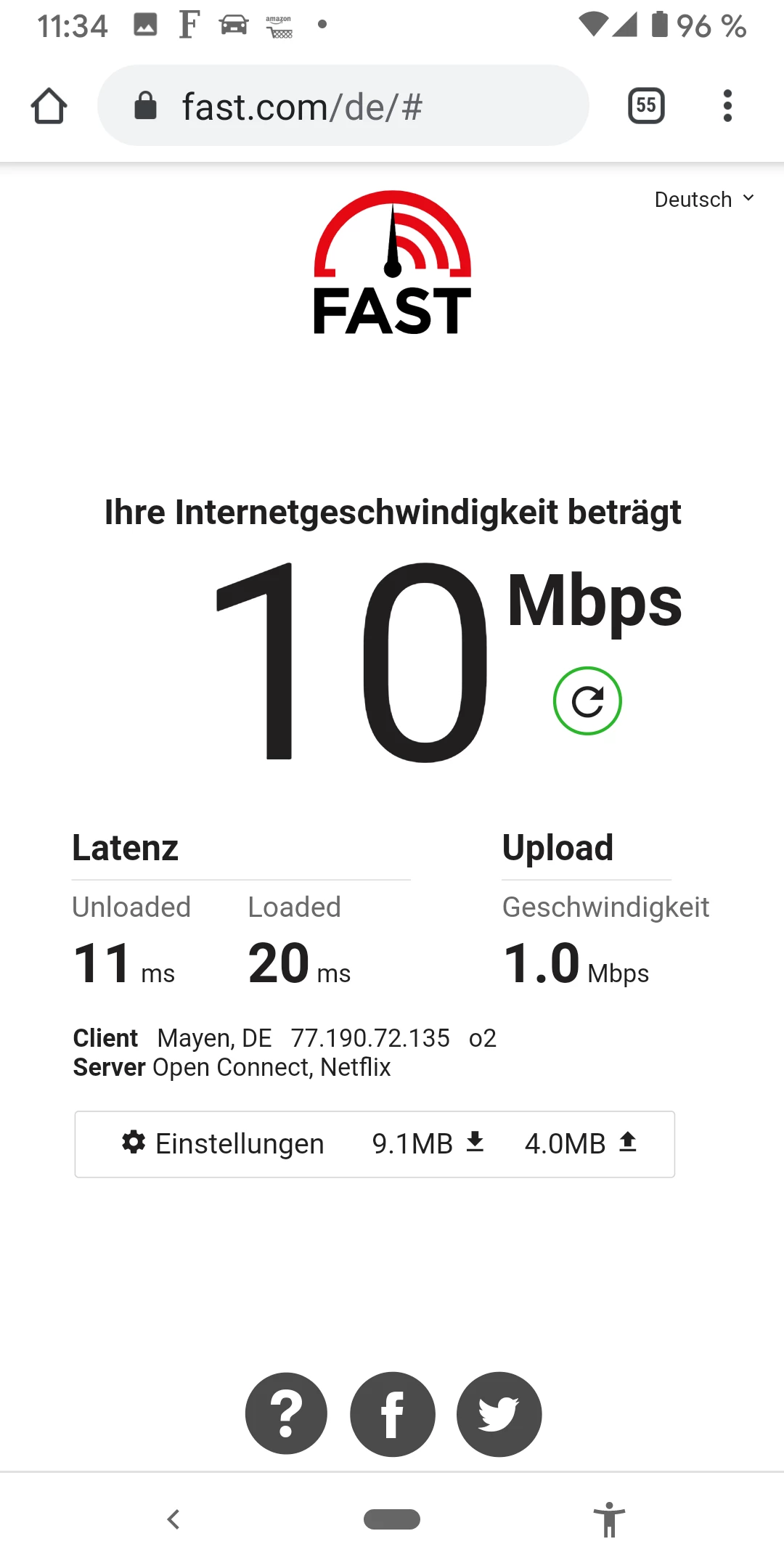Go back with the system back arrow

173,1519
